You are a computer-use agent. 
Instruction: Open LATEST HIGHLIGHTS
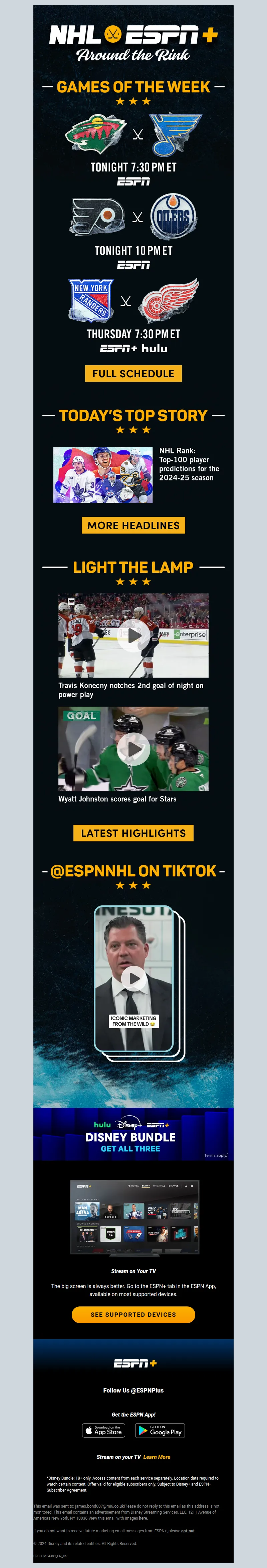(x=133, y=833)
